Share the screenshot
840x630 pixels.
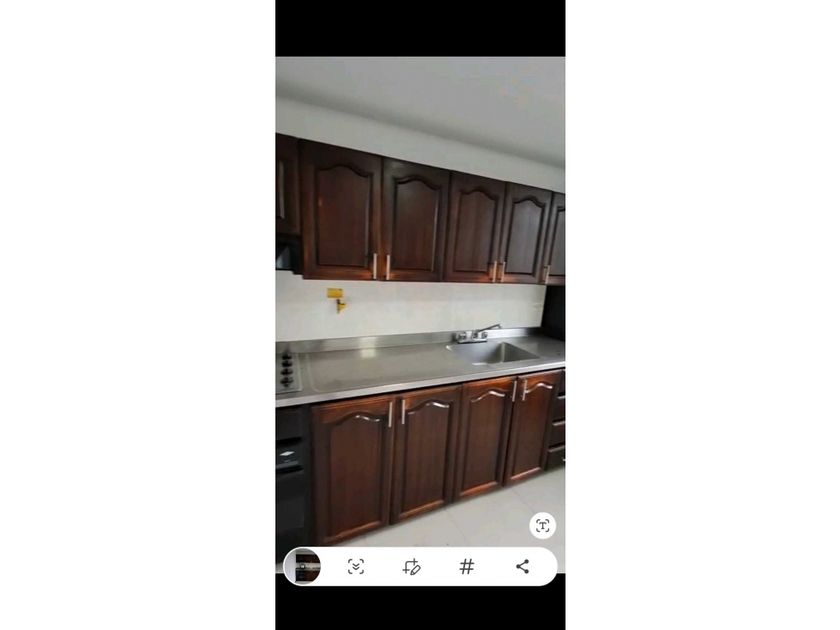click(x=522, y=567)
